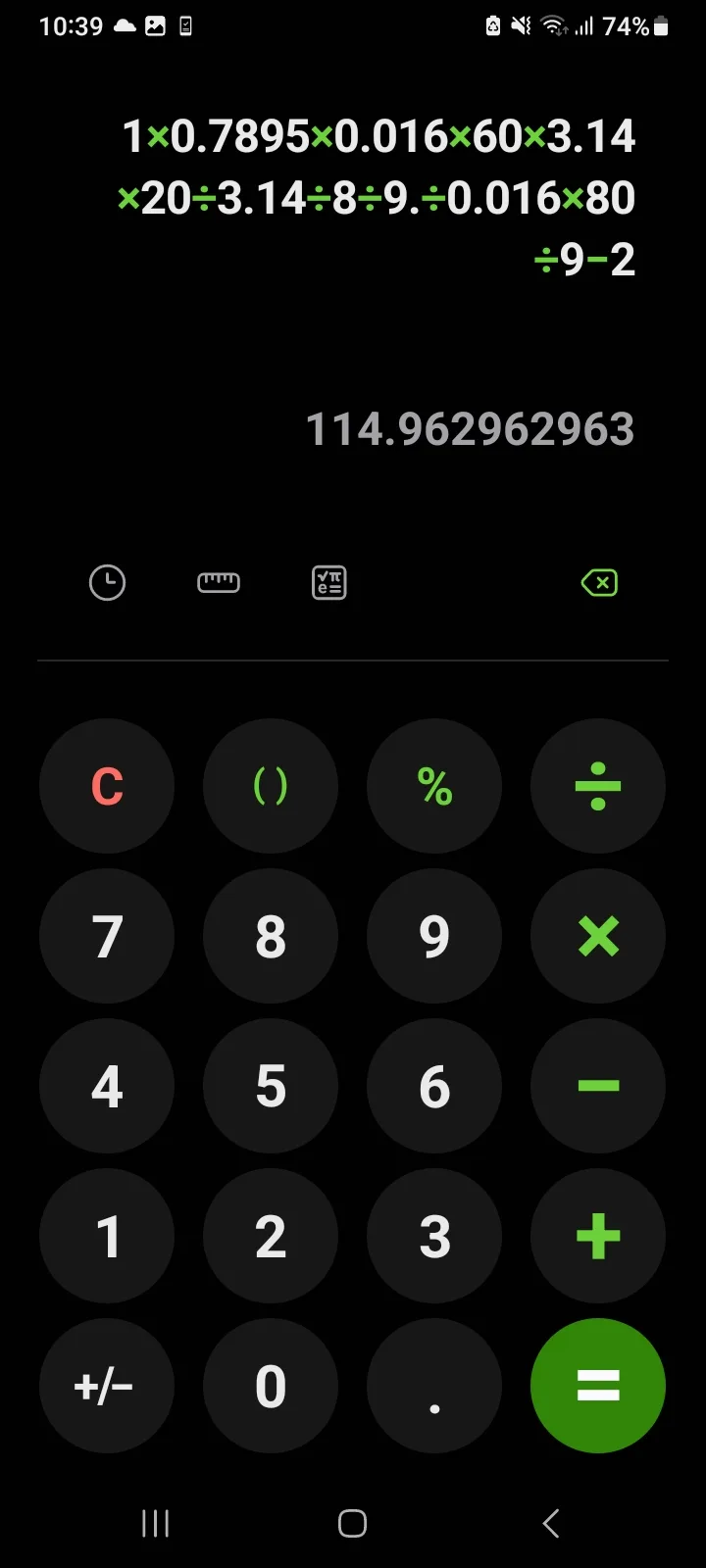Enter the digit 7
Screen dimensions: 706x1568
tap(107, 936)
